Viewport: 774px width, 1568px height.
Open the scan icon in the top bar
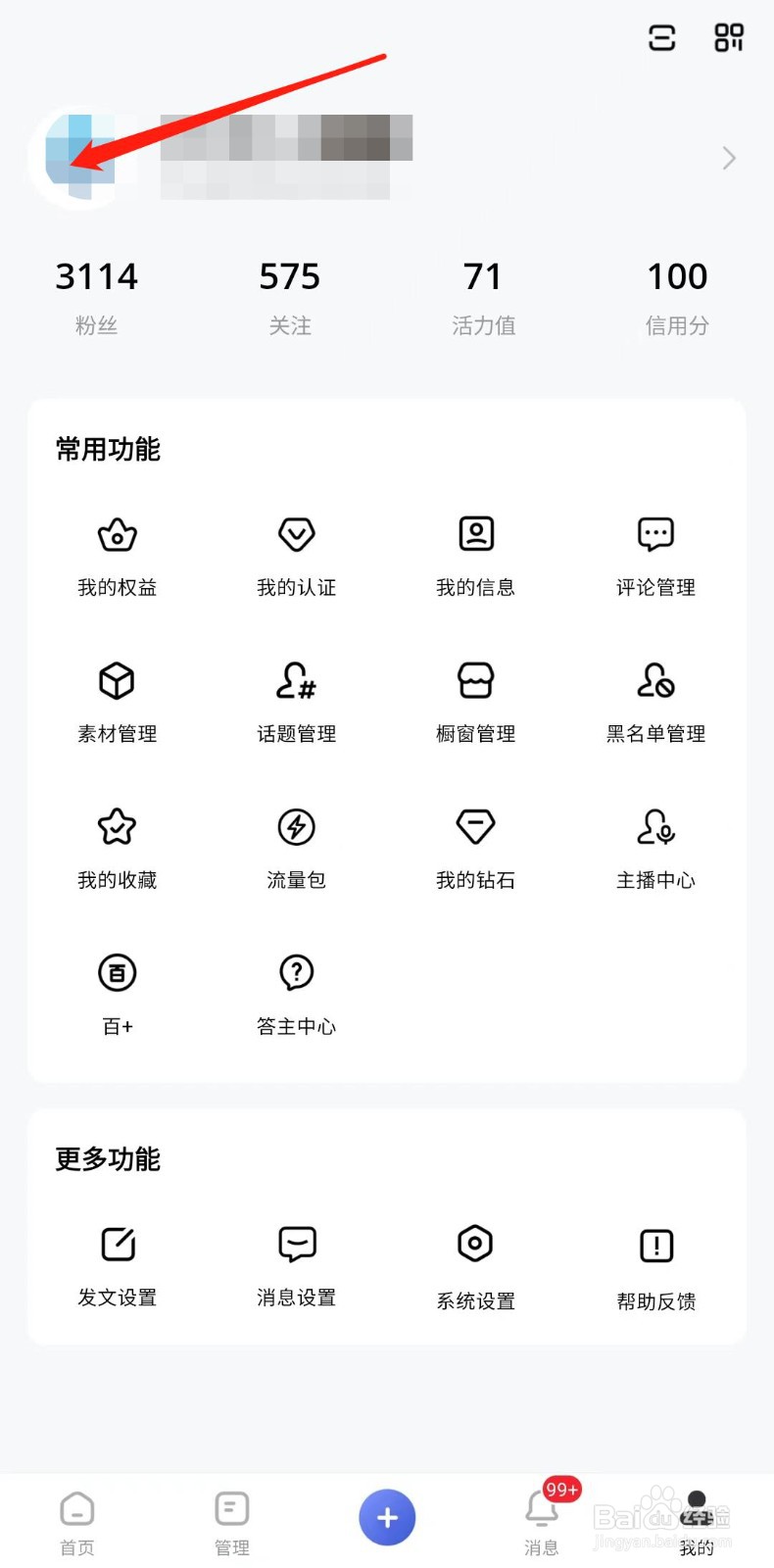click(662, 38)
